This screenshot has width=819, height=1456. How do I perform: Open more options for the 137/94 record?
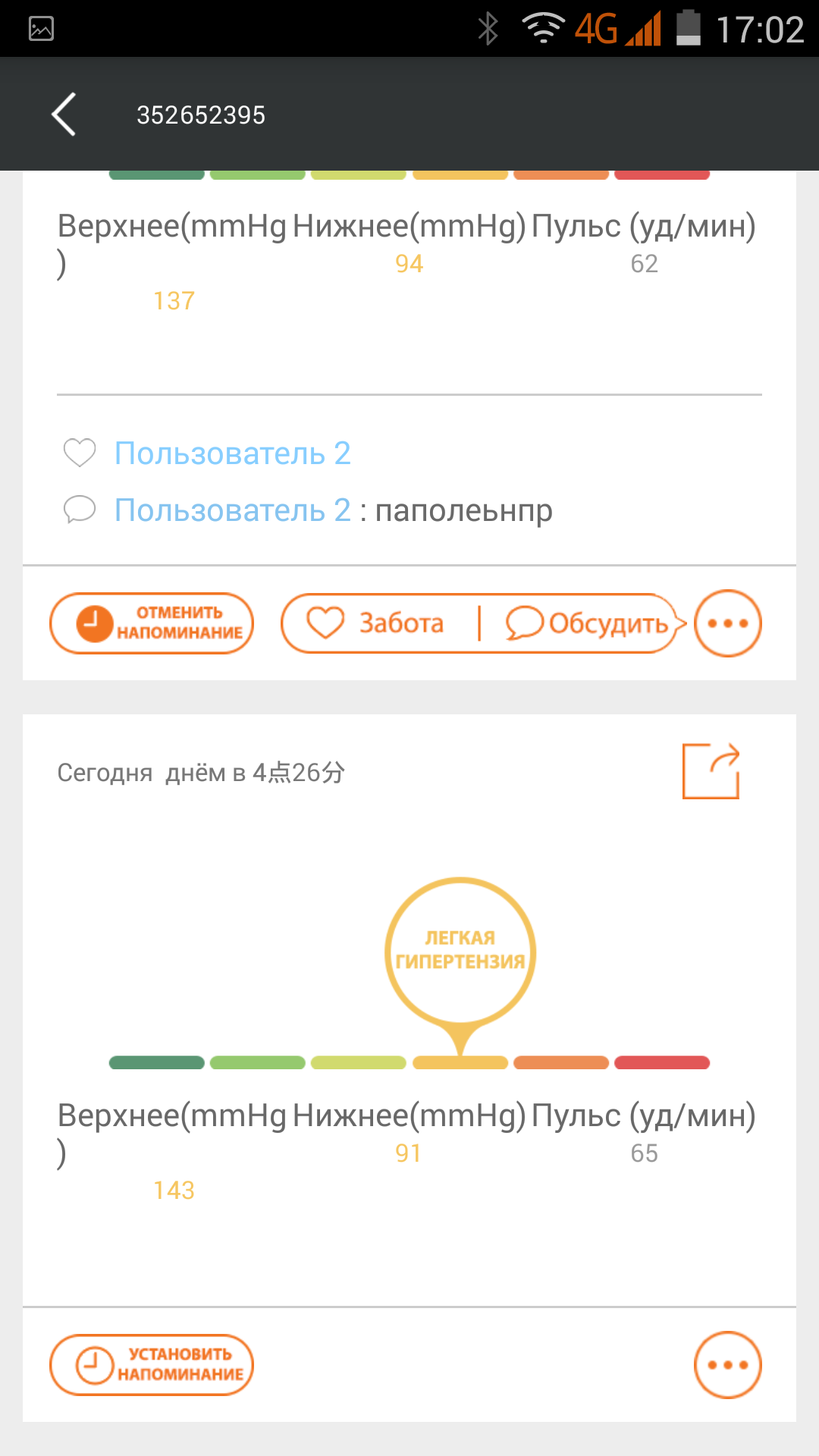point(727,623)
